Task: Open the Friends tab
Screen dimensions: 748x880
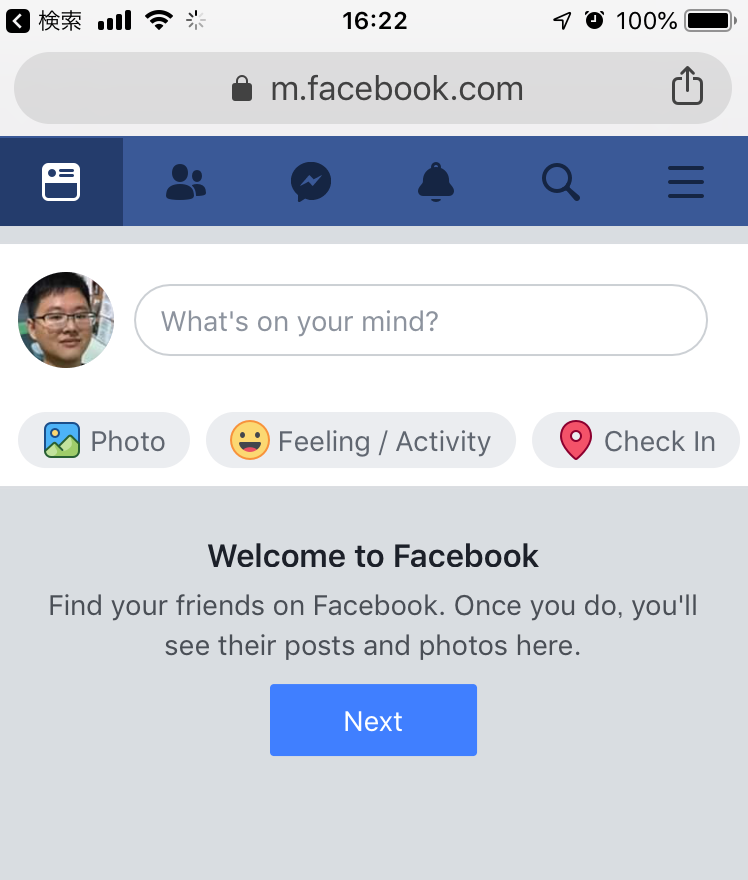Action: pyautogui.click(x=185, y=182)
